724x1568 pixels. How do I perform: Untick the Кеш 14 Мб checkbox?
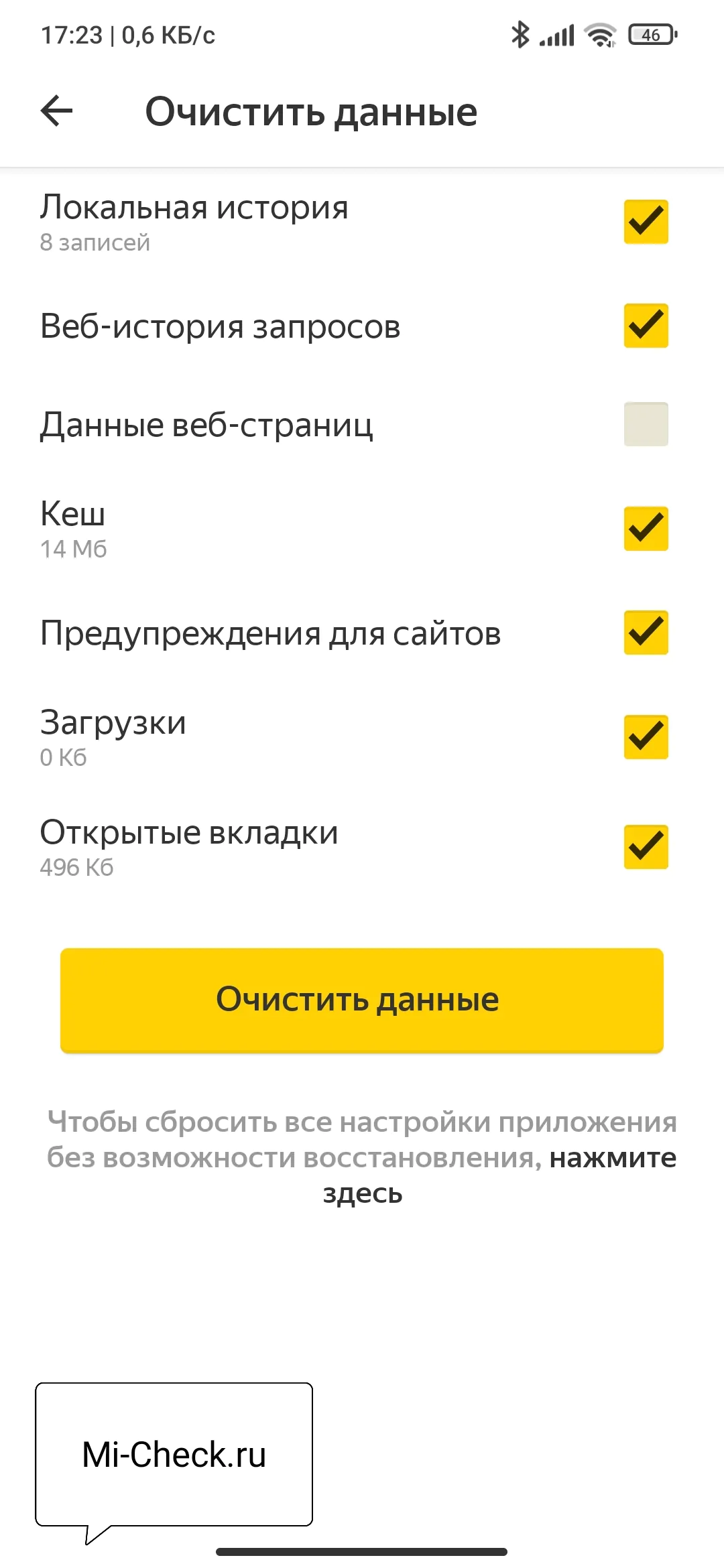point(646,529)
